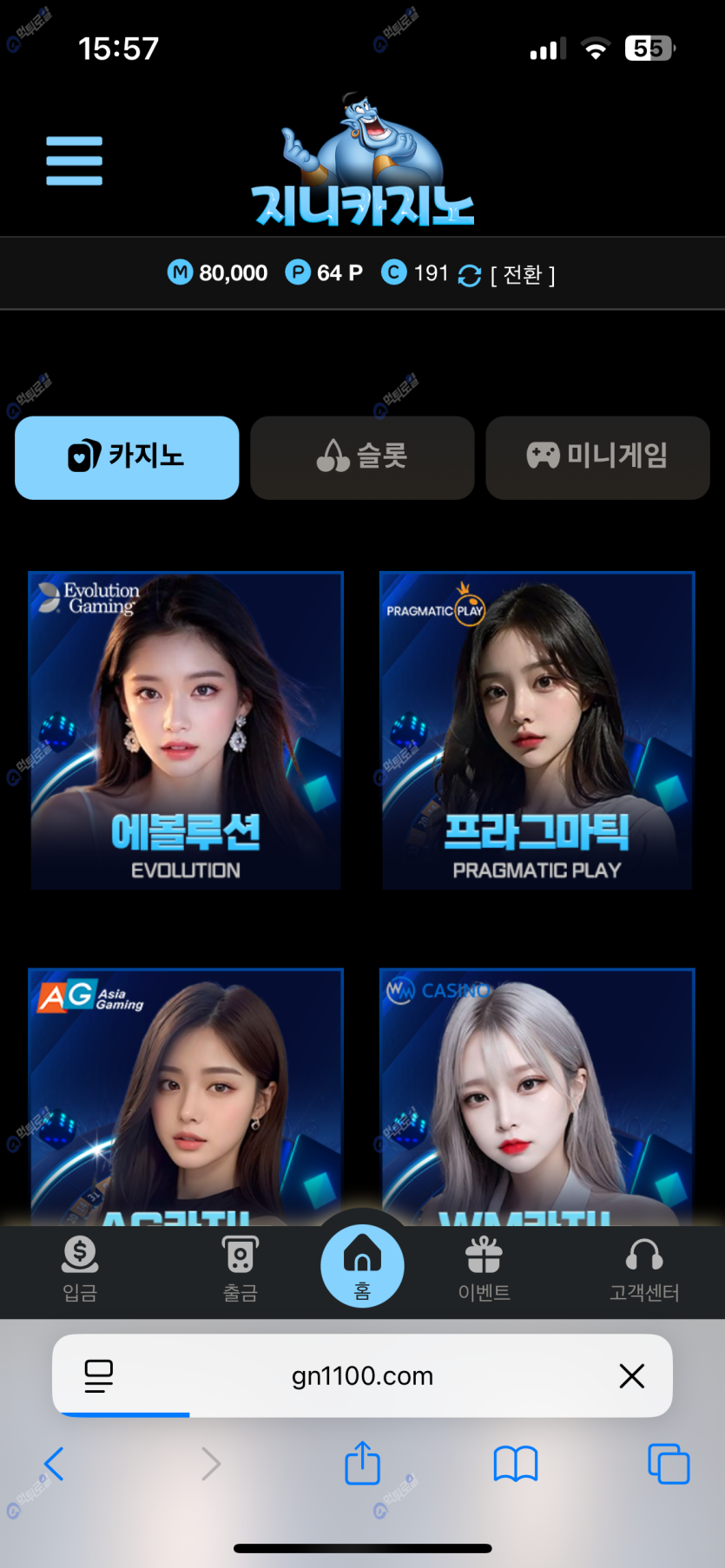
Task: Refresh the balance with the sync icon
Action: pos(469,275)
